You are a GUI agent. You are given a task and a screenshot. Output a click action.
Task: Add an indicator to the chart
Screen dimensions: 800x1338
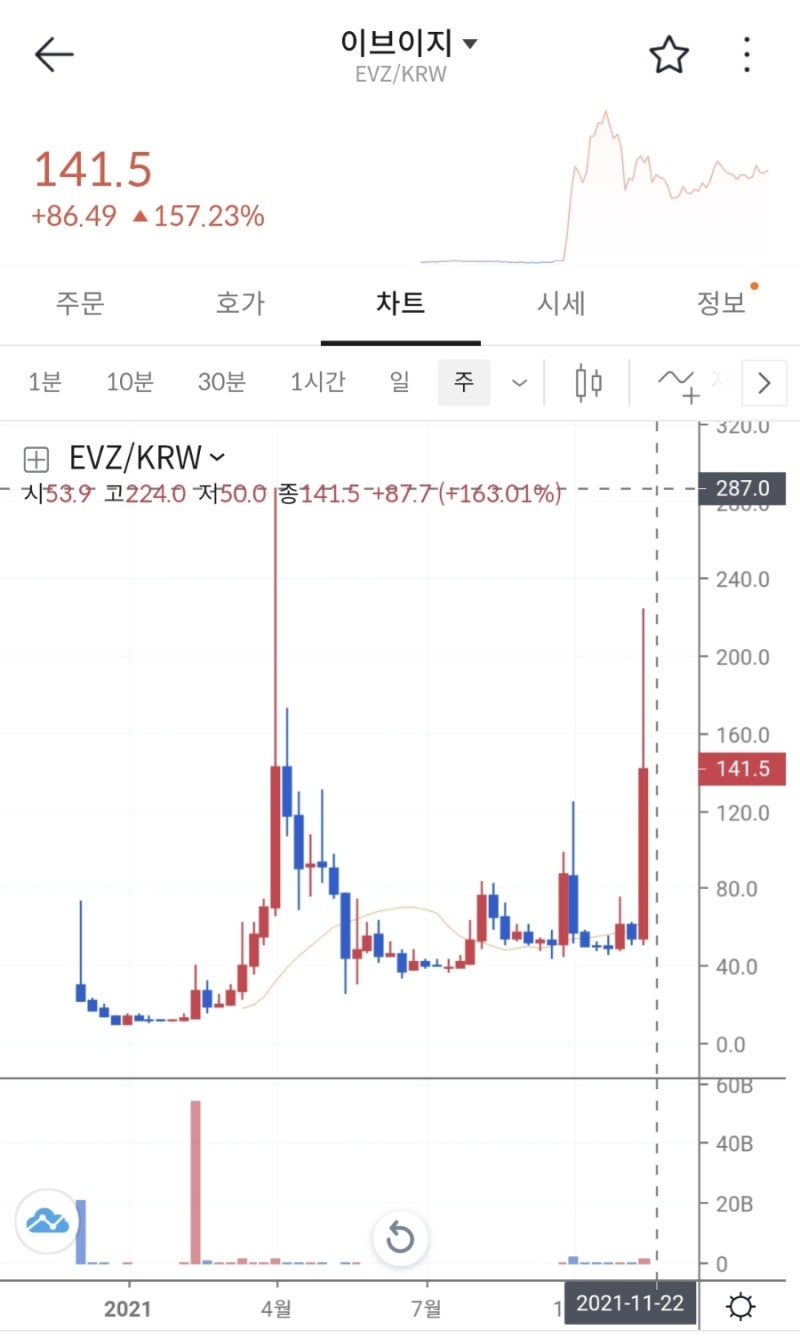(677, 382)
